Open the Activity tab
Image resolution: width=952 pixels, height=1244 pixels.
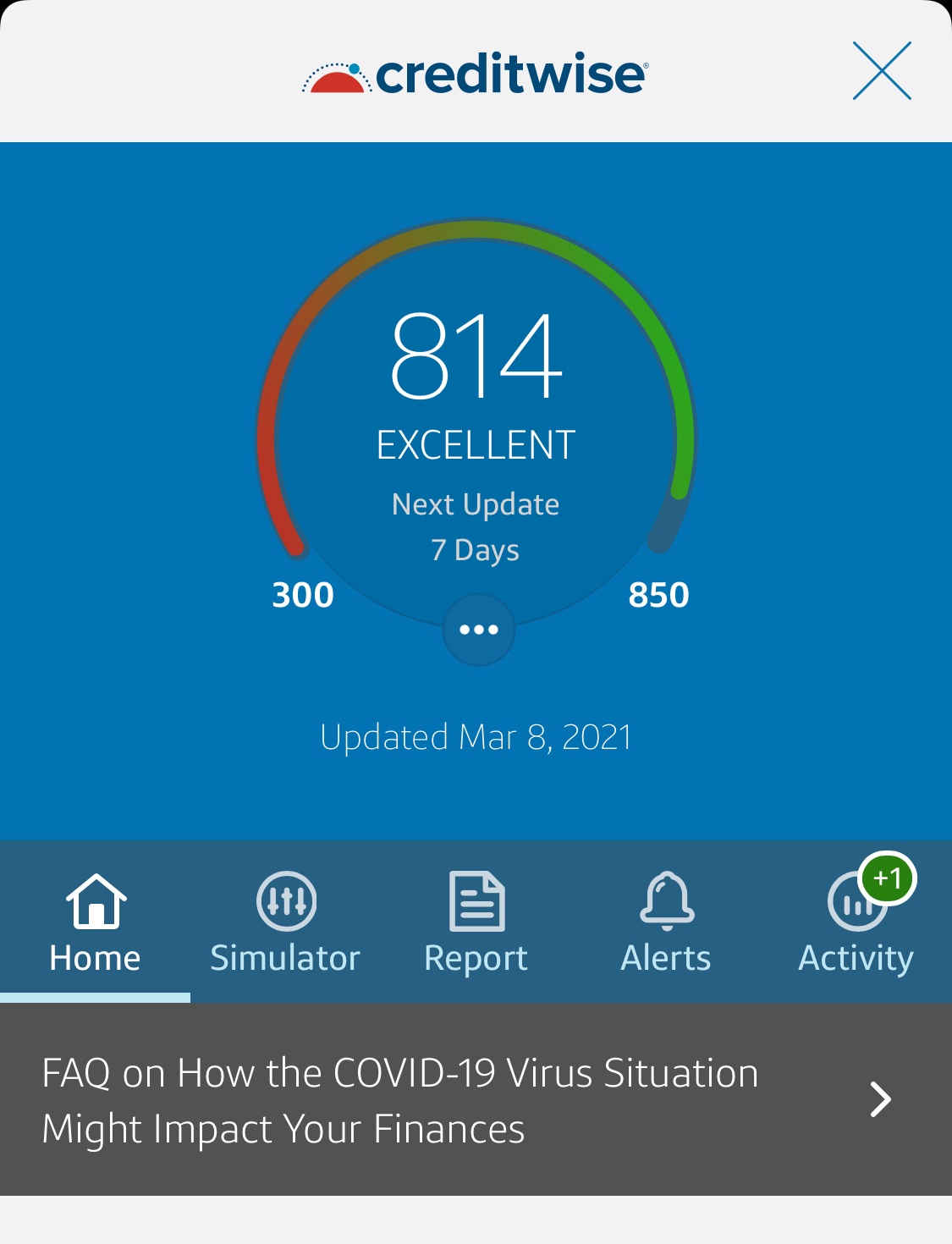pyautogui.click(x=856, y=924)
